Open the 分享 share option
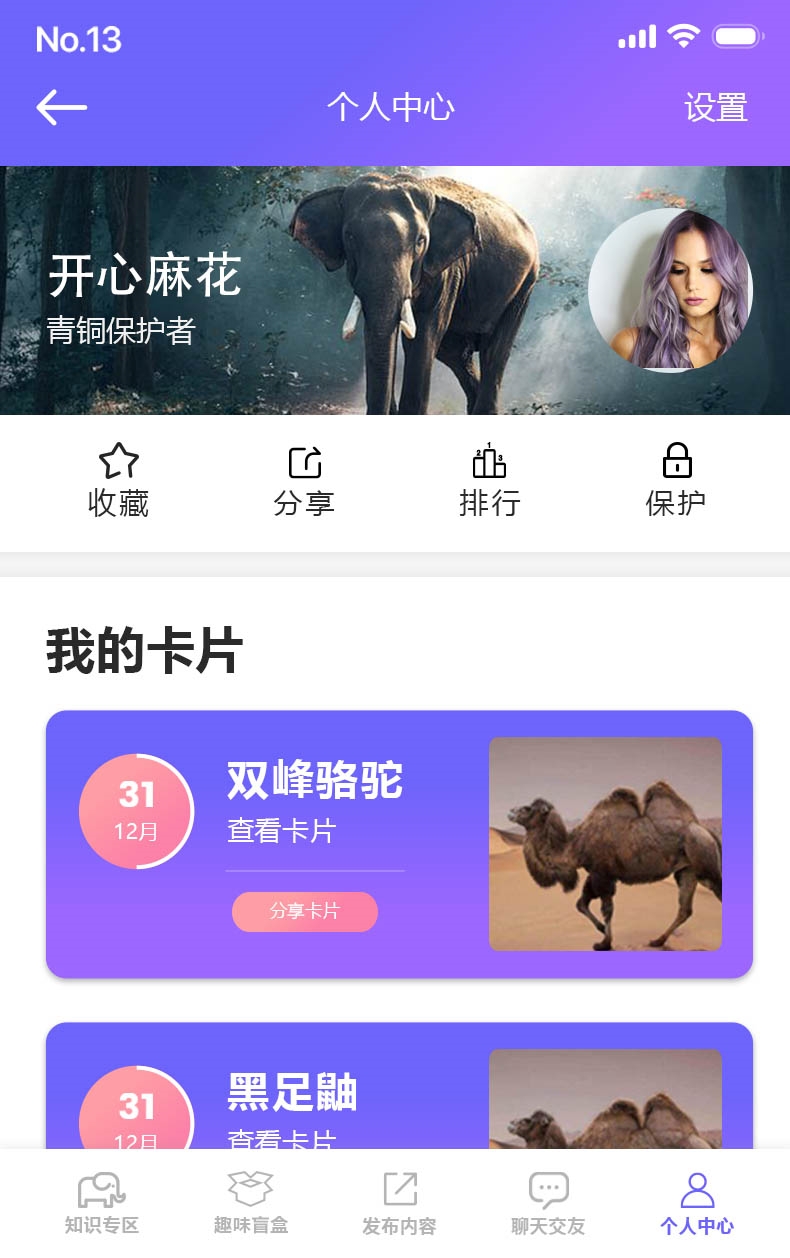The width and height of the screenshot is (790, 1258). pos(304,481)
